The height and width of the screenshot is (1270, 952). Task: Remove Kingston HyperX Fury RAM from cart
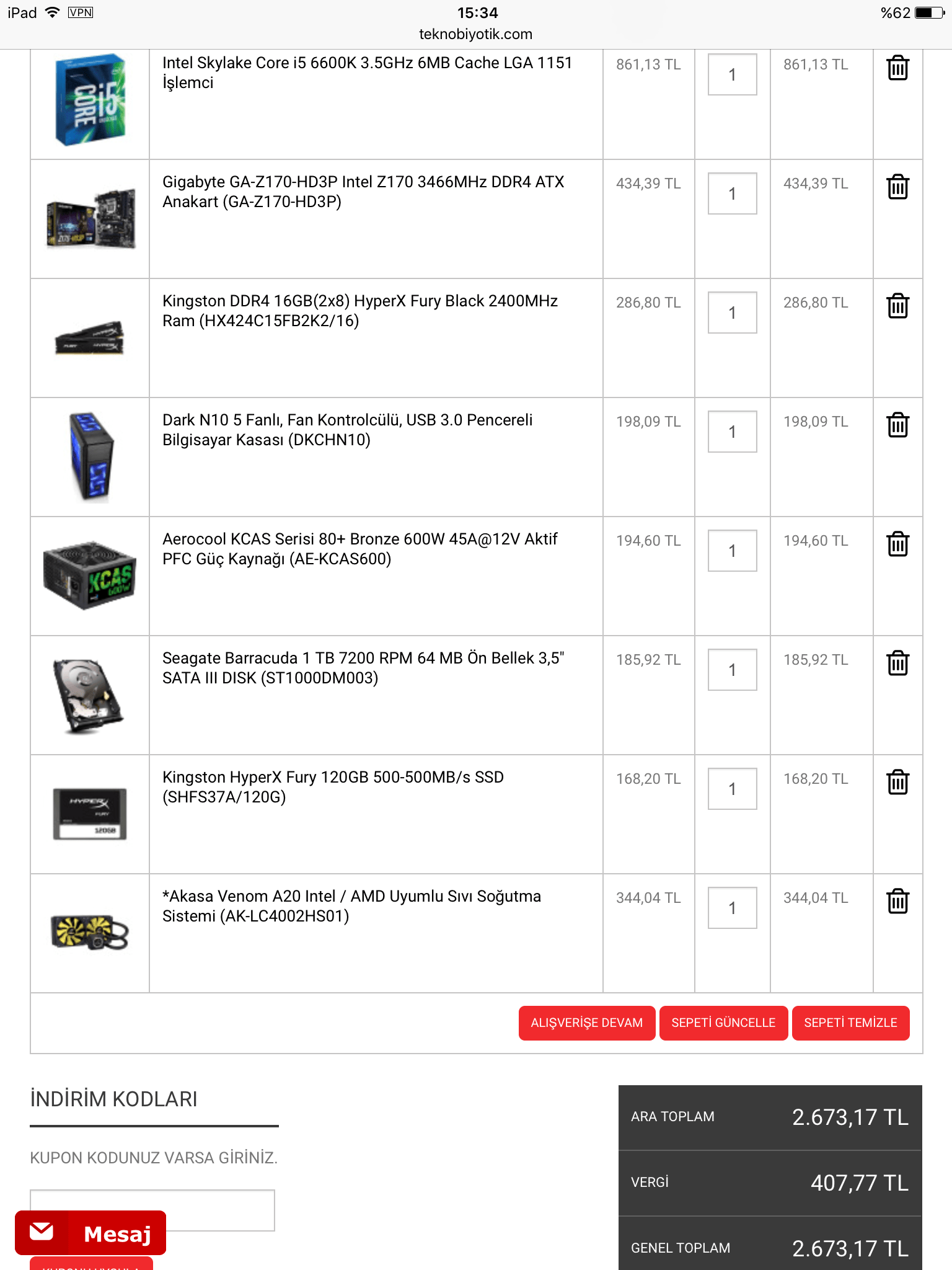coord(897,306)
